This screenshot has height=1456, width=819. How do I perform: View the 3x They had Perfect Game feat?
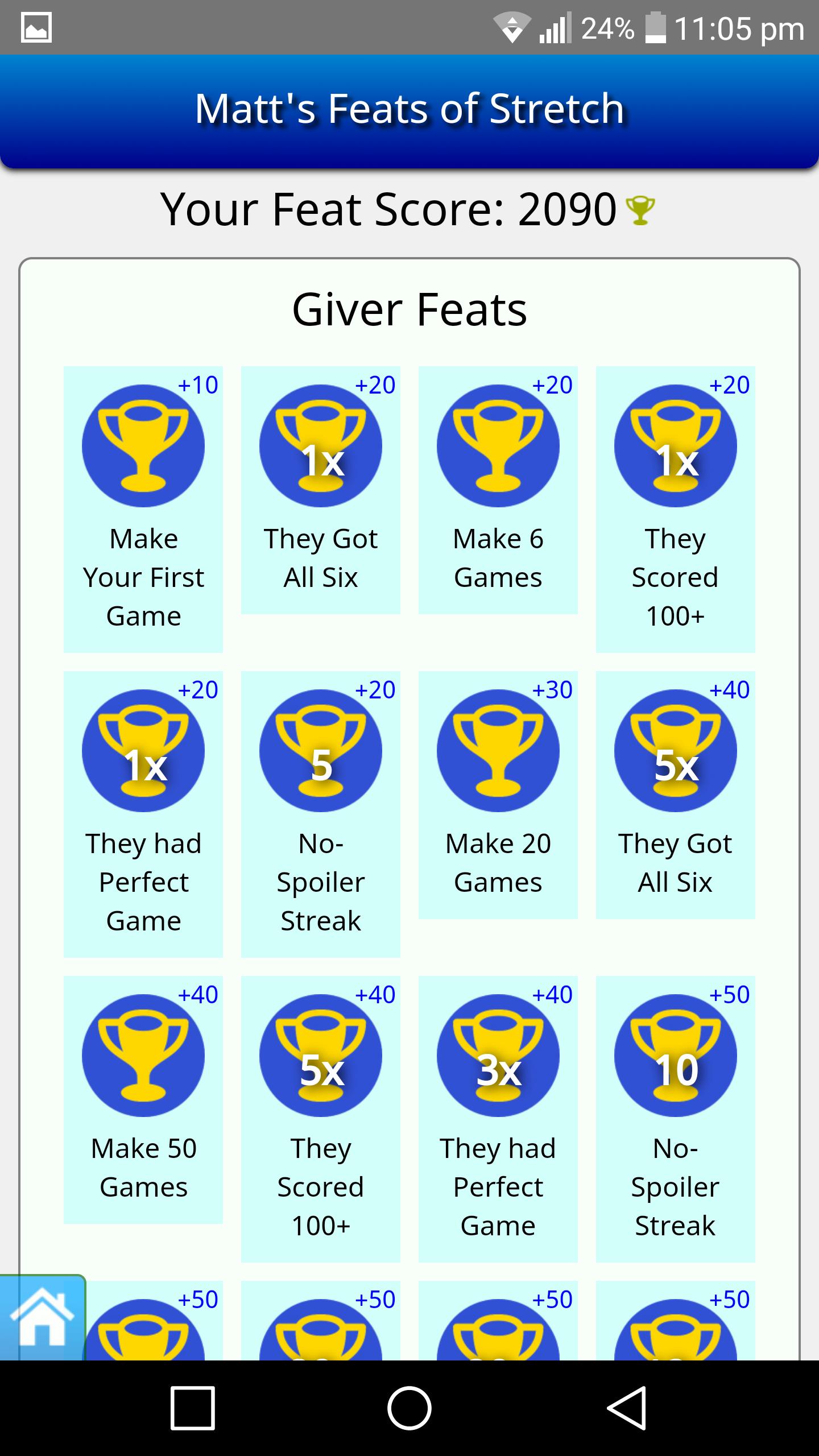(x=498, y=1118)
